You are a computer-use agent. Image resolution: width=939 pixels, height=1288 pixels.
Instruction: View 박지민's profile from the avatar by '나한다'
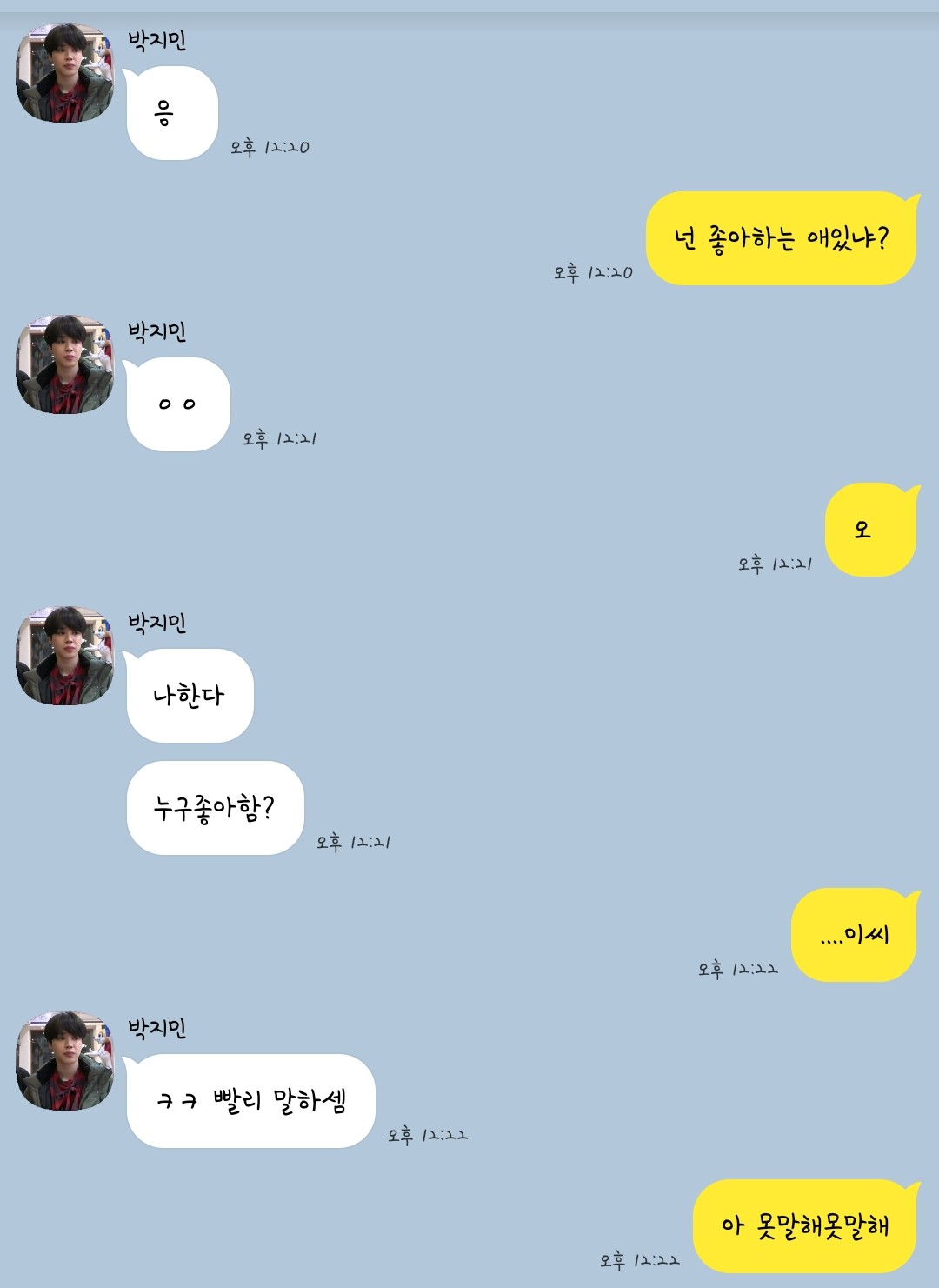[65, 656]
